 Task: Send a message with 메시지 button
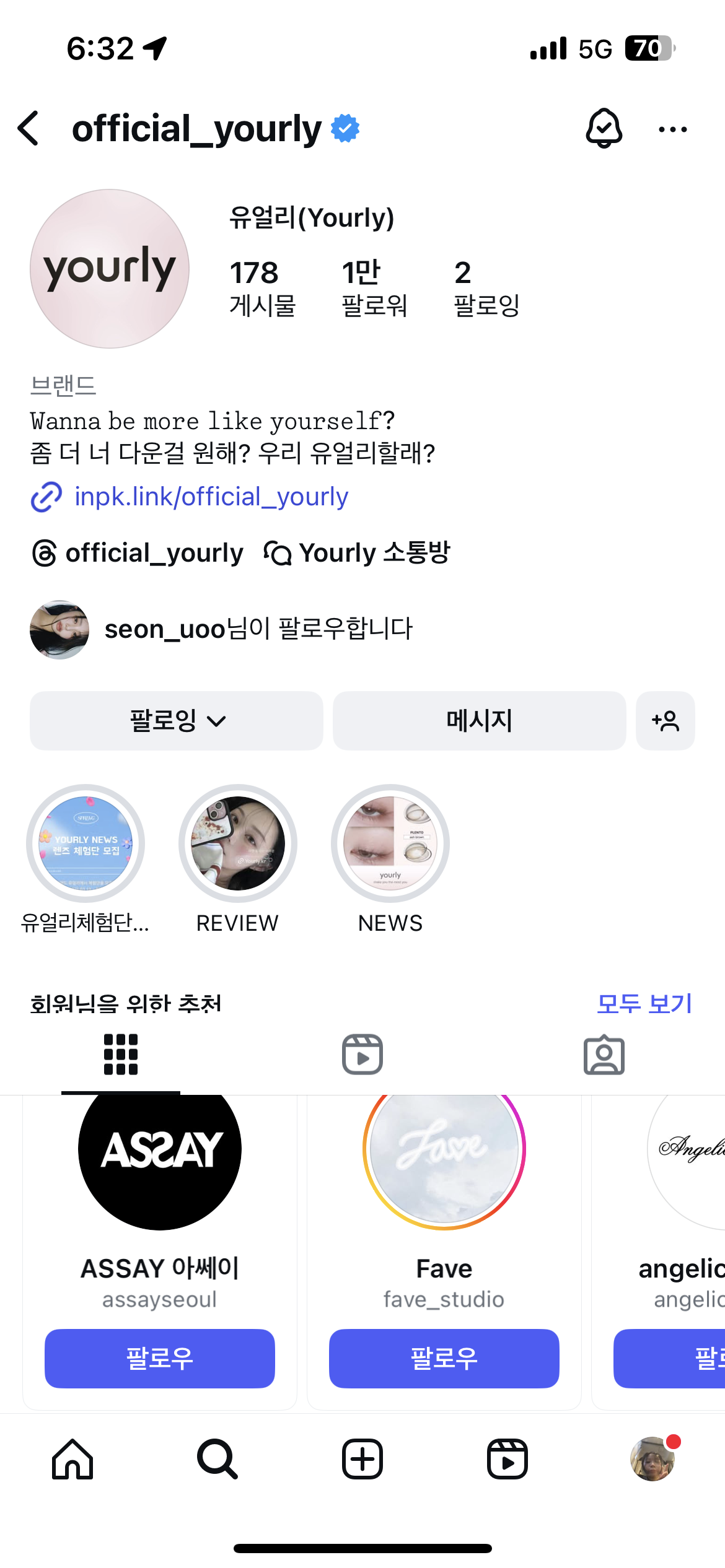pyautogui.click(x=479, y=721)
